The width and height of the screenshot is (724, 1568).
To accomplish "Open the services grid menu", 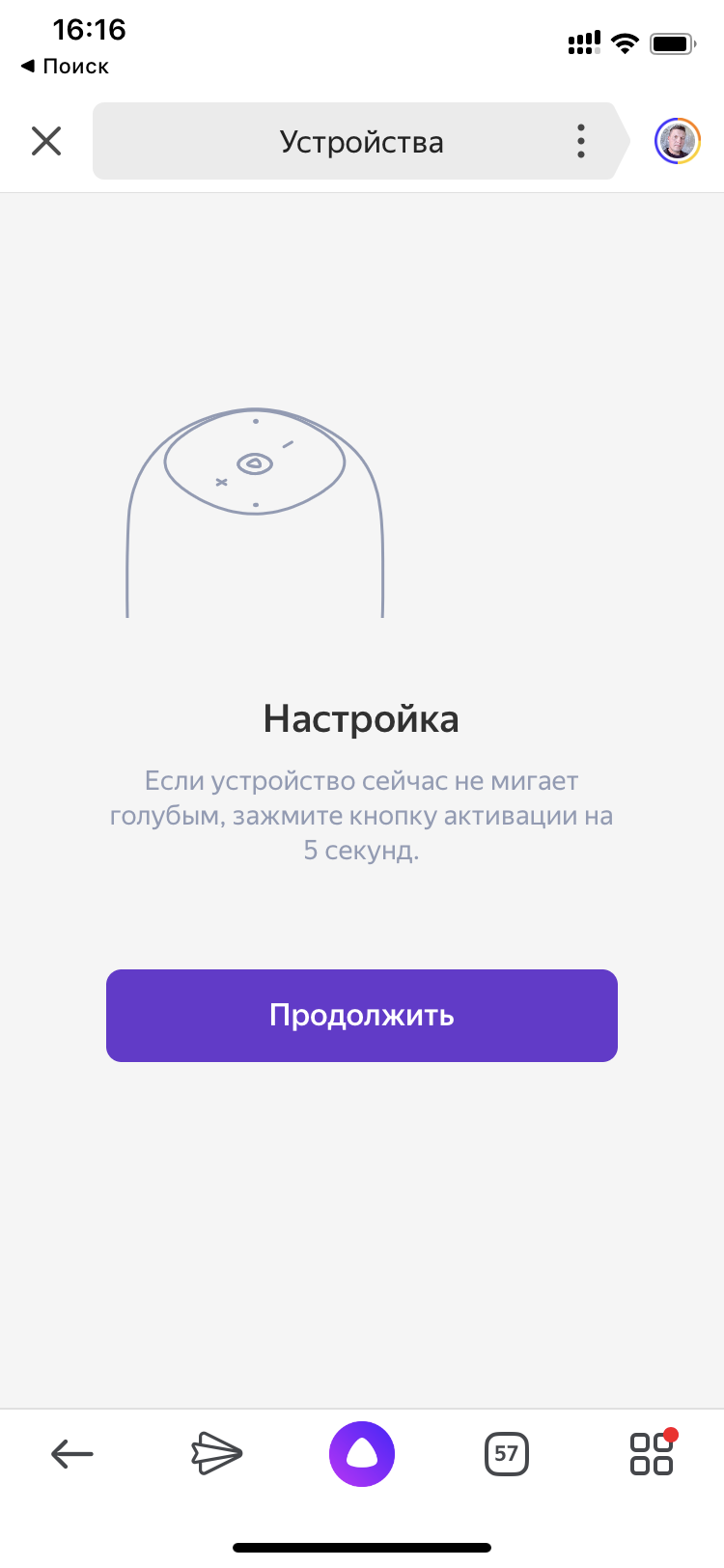I will (x=652, y=1453).
